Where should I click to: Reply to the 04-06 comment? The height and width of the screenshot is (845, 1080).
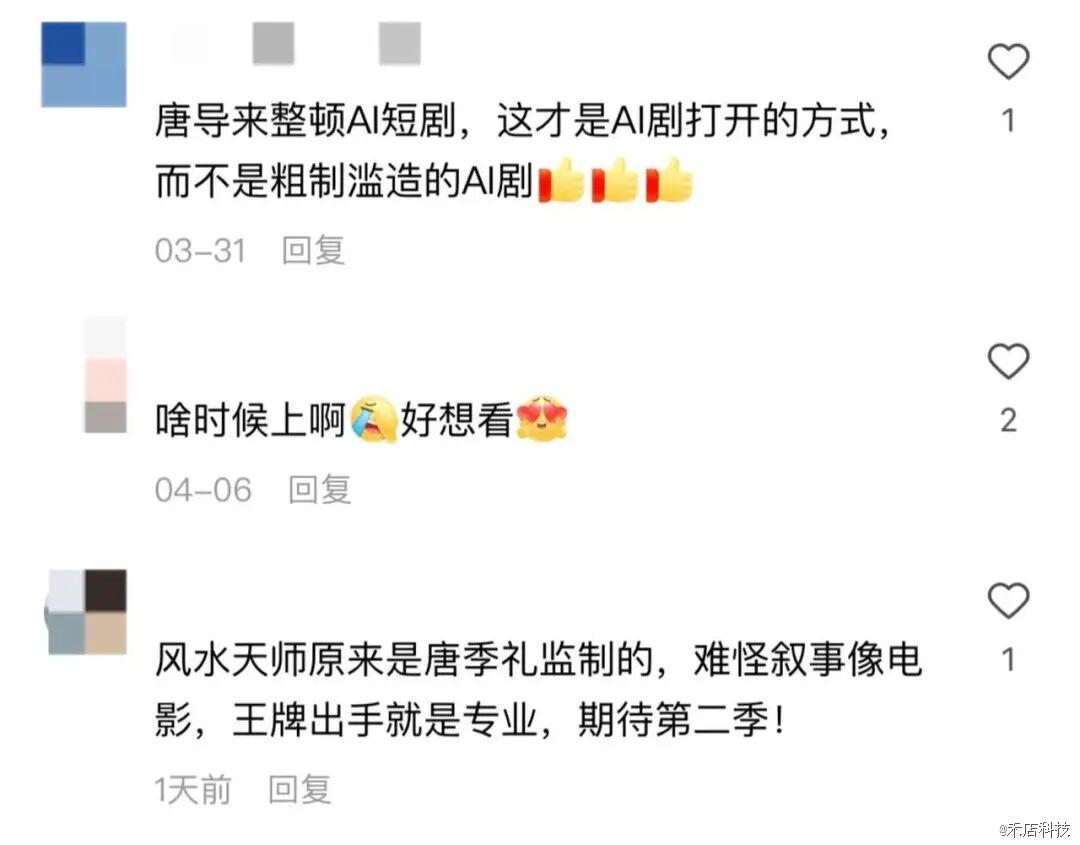pos(320,489)
